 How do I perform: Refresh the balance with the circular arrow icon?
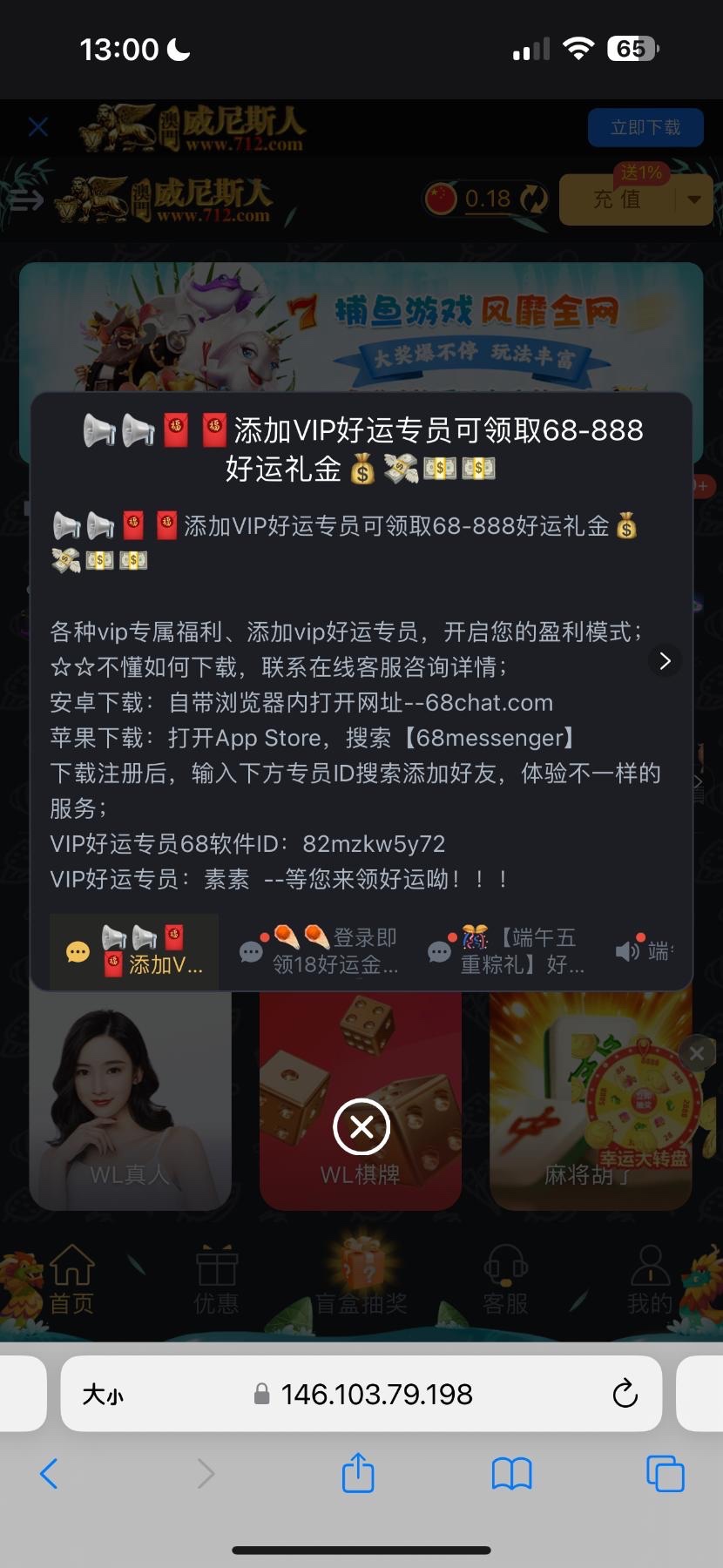click(x=530, y=198)
